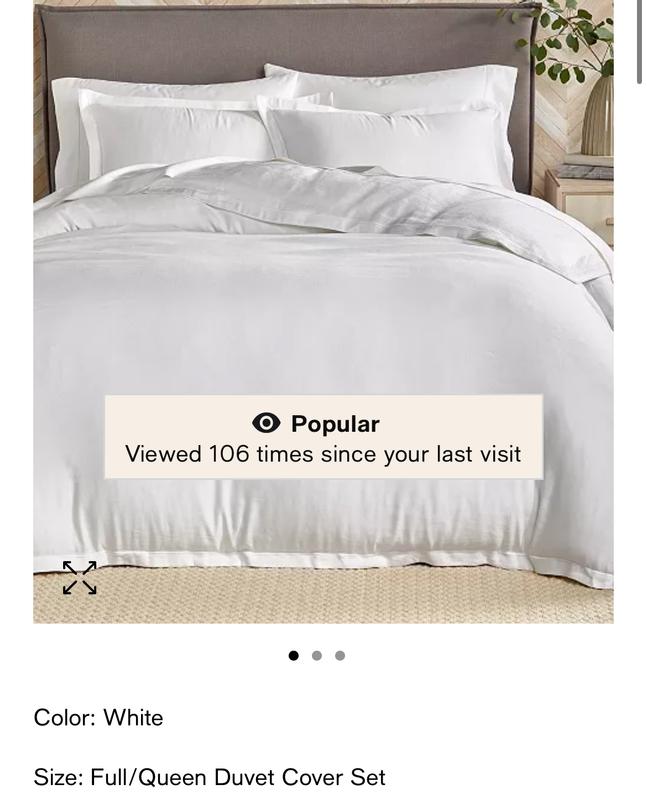Jump to the second image dot
This screenshot has height=800, width=647.
click(317, 656)
